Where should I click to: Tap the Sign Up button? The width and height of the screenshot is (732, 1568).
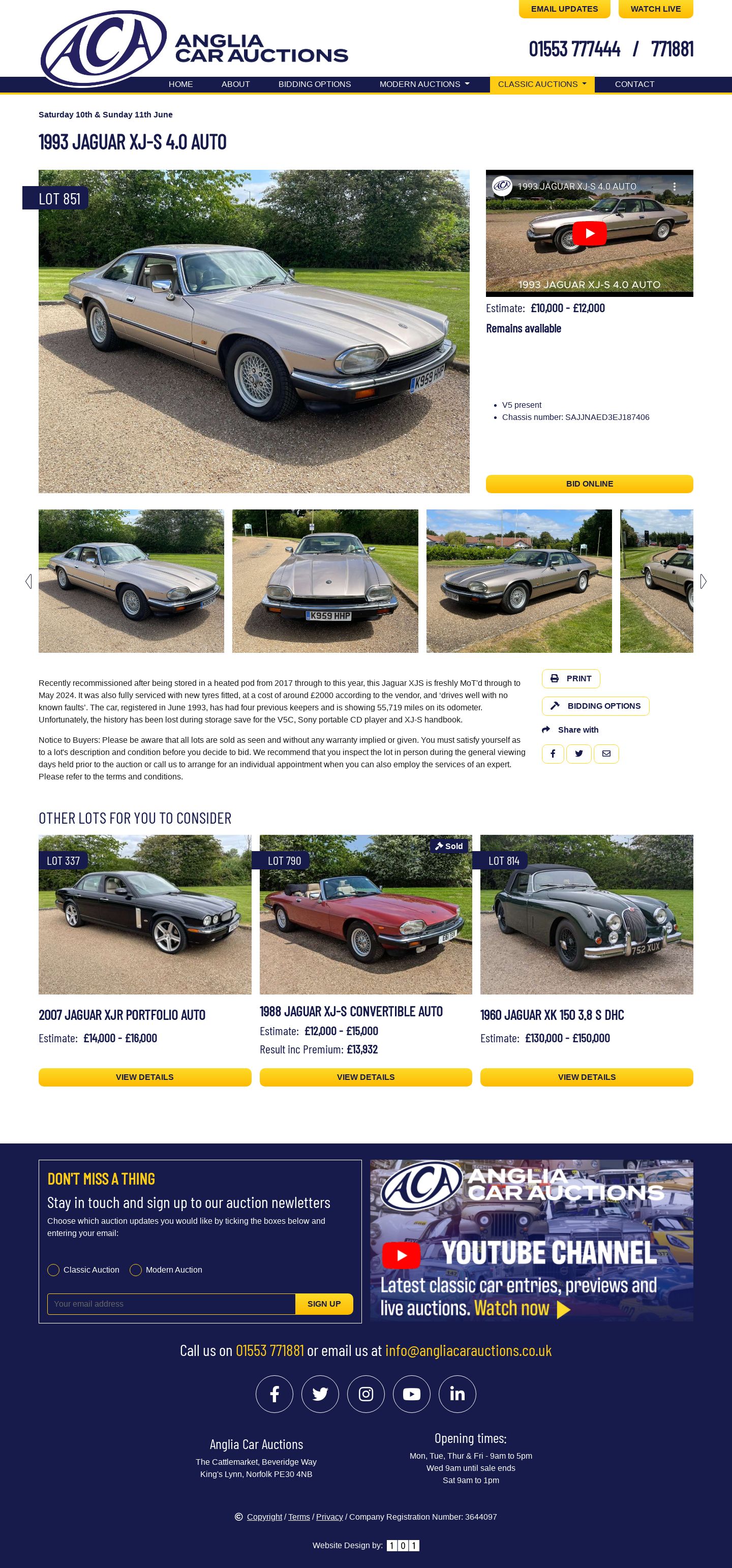point(324,1304)
